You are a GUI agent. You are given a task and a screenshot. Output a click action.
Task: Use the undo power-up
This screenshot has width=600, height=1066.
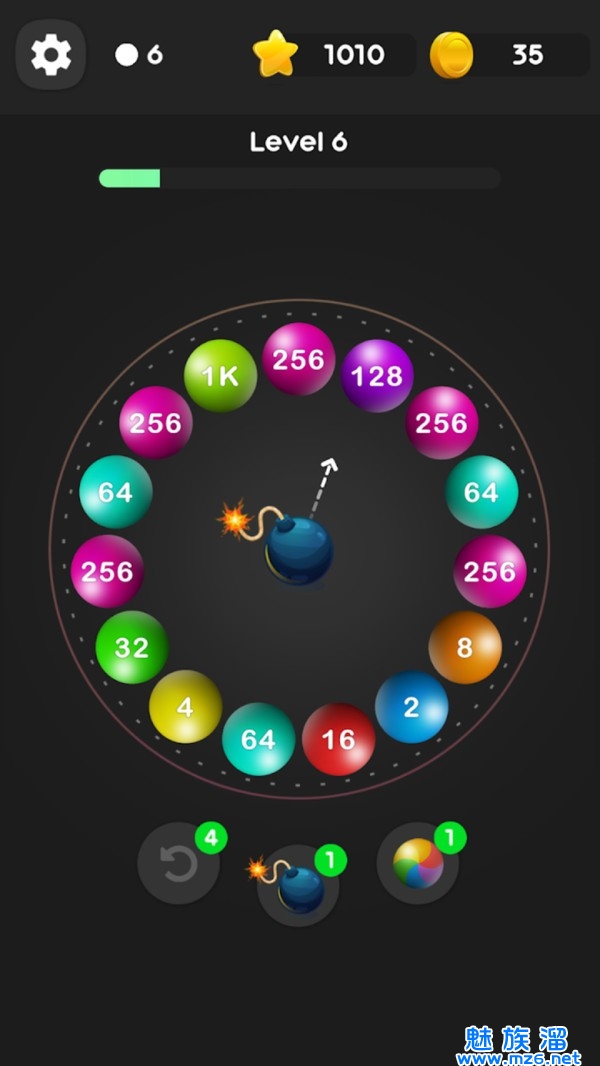(x=179, y=864)
